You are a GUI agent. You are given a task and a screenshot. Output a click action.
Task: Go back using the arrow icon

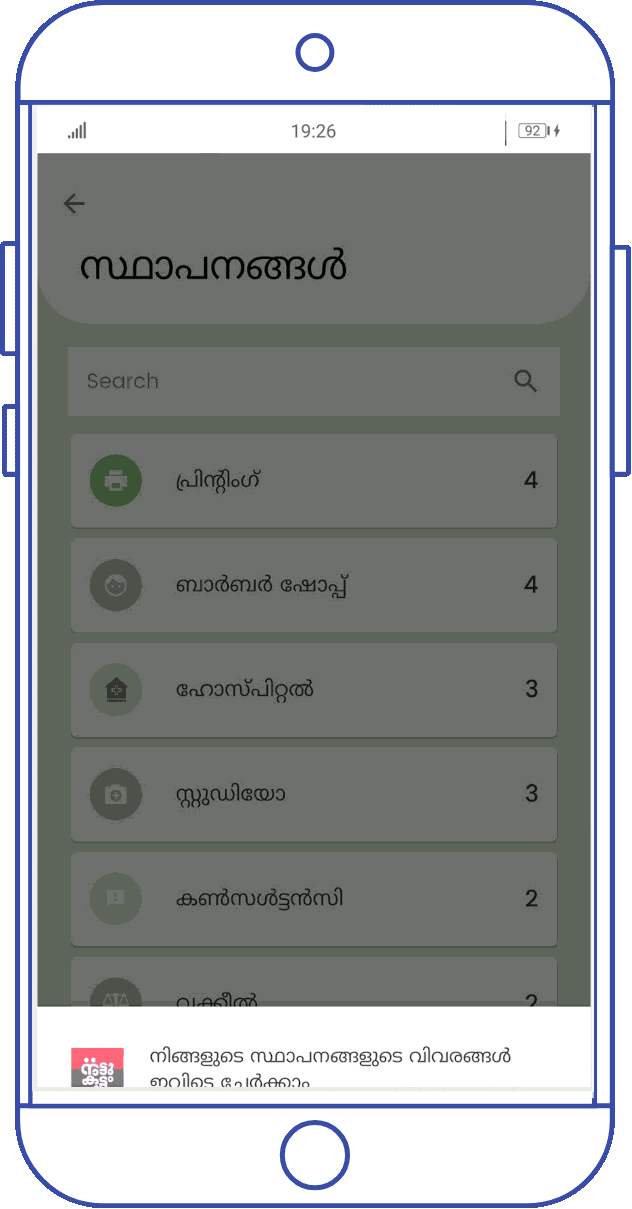click(74, 204)
